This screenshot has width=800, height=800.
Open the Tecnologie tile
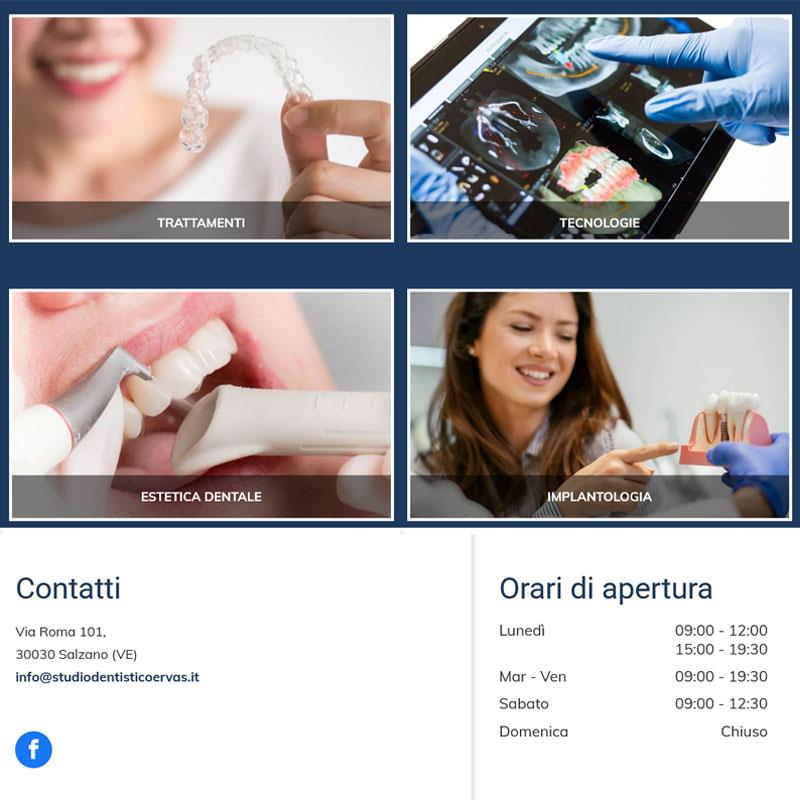coord(599,128)
